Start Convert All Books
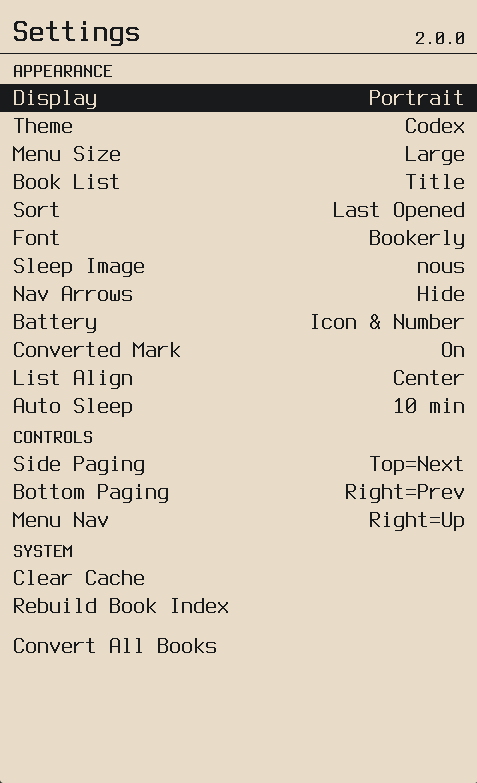 pyautogui.click(x=238, y=646)
